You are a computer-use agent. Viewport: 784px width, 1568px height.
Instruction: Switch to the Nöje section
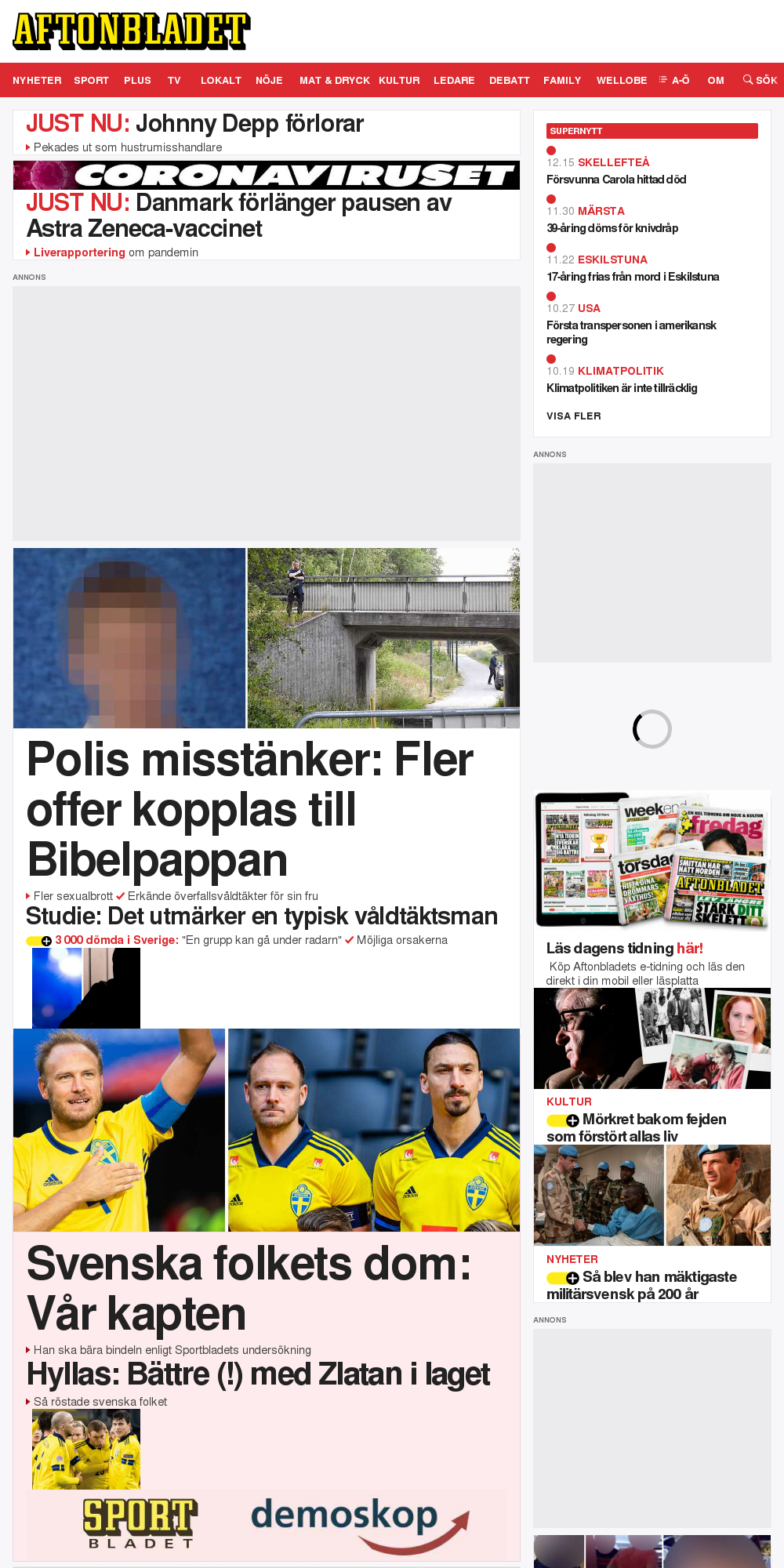click(269, 80)
